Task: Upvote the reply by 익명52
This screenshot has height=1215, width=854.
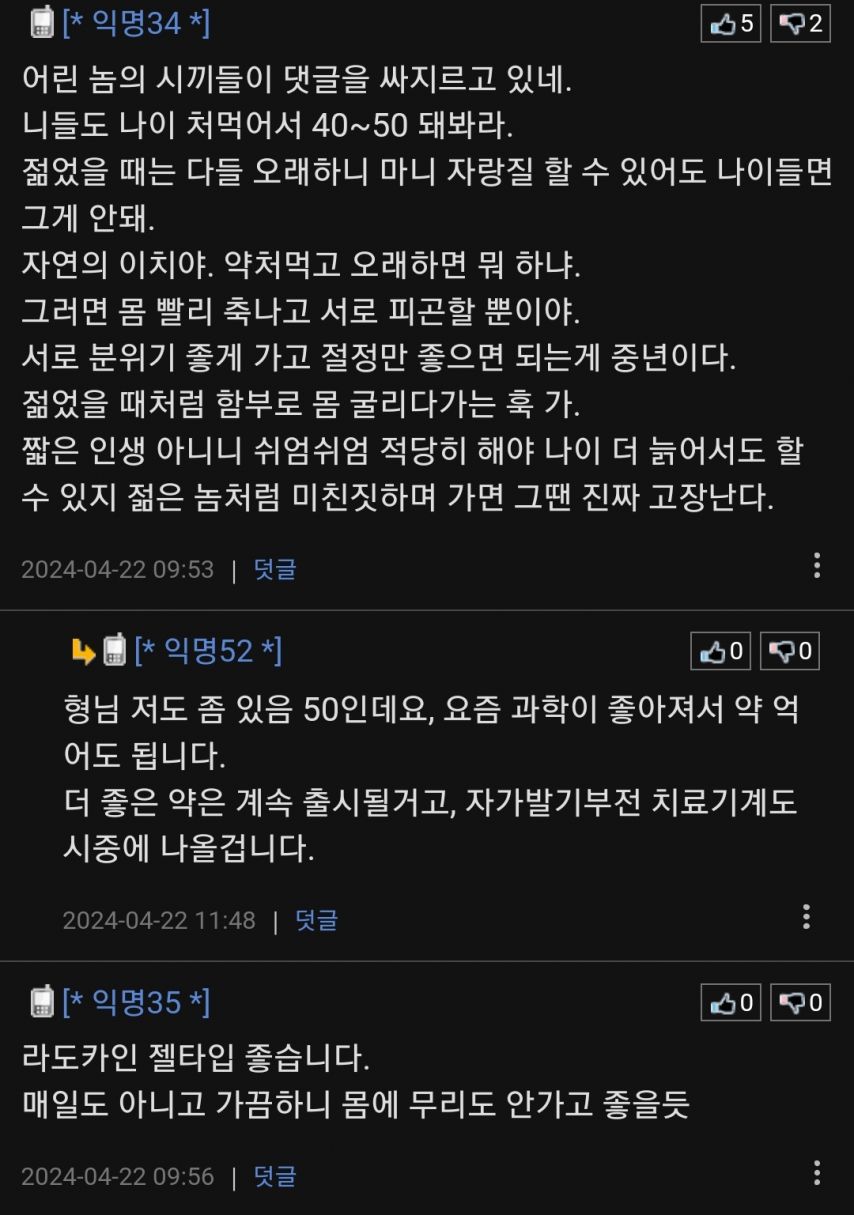Action: click(720, 652)
